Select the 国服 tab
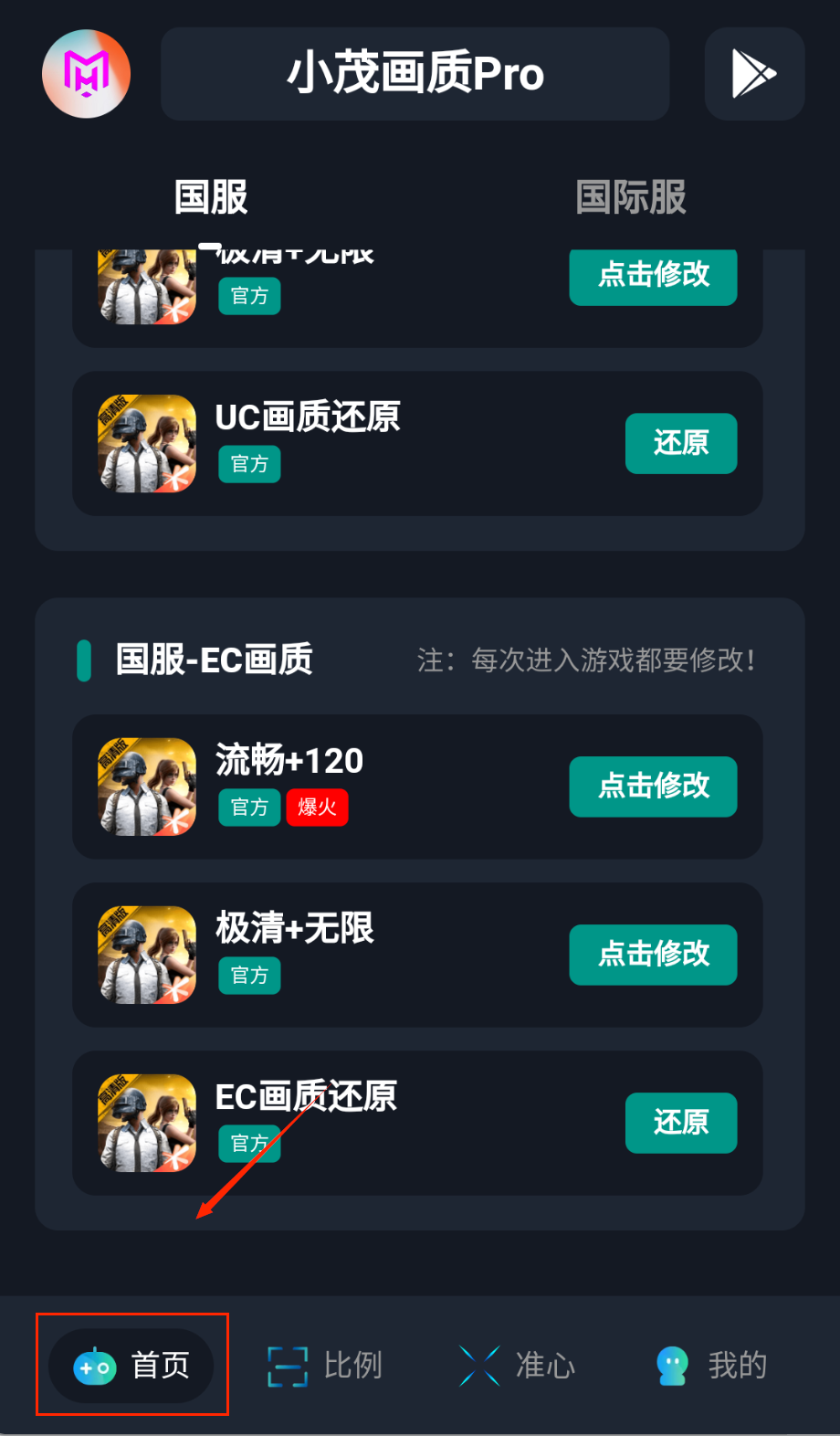840x1436 pixels. [x=211, y=197]
